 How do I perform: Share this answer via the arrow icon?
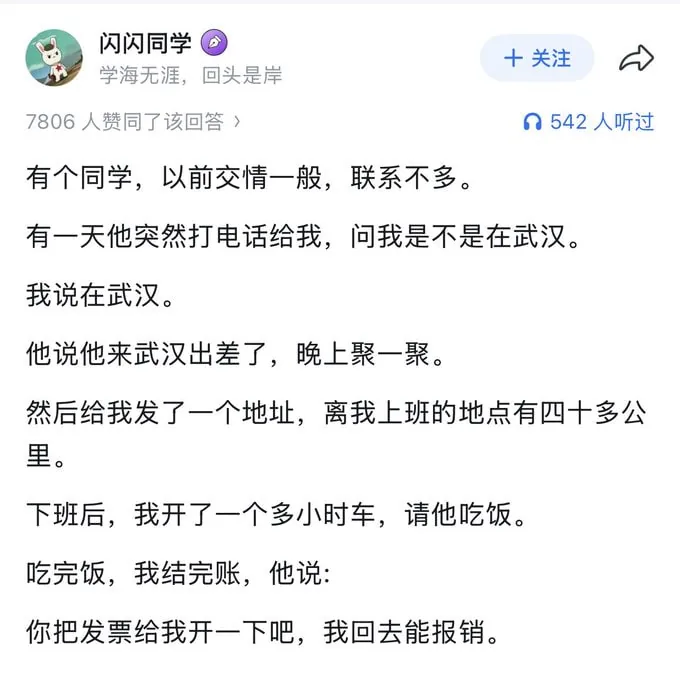636,58
